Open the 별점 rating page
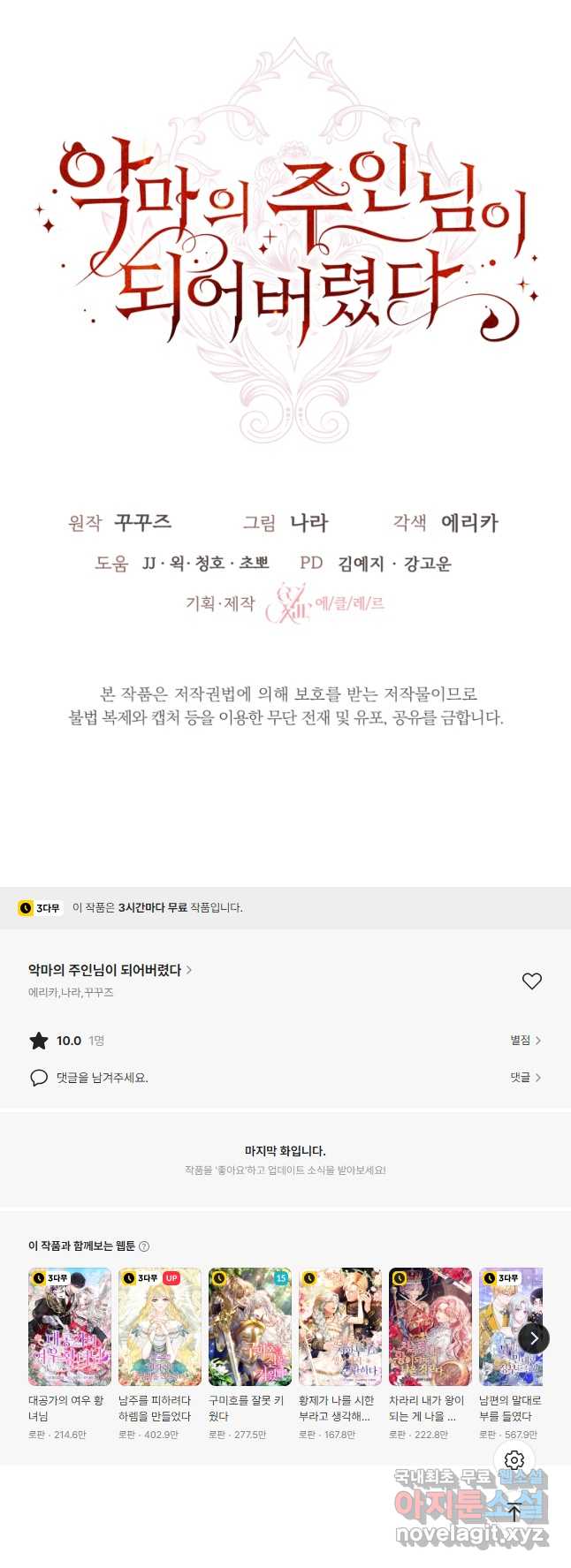The height and width of the screenshot is (1568, 571). [525, 1041]
